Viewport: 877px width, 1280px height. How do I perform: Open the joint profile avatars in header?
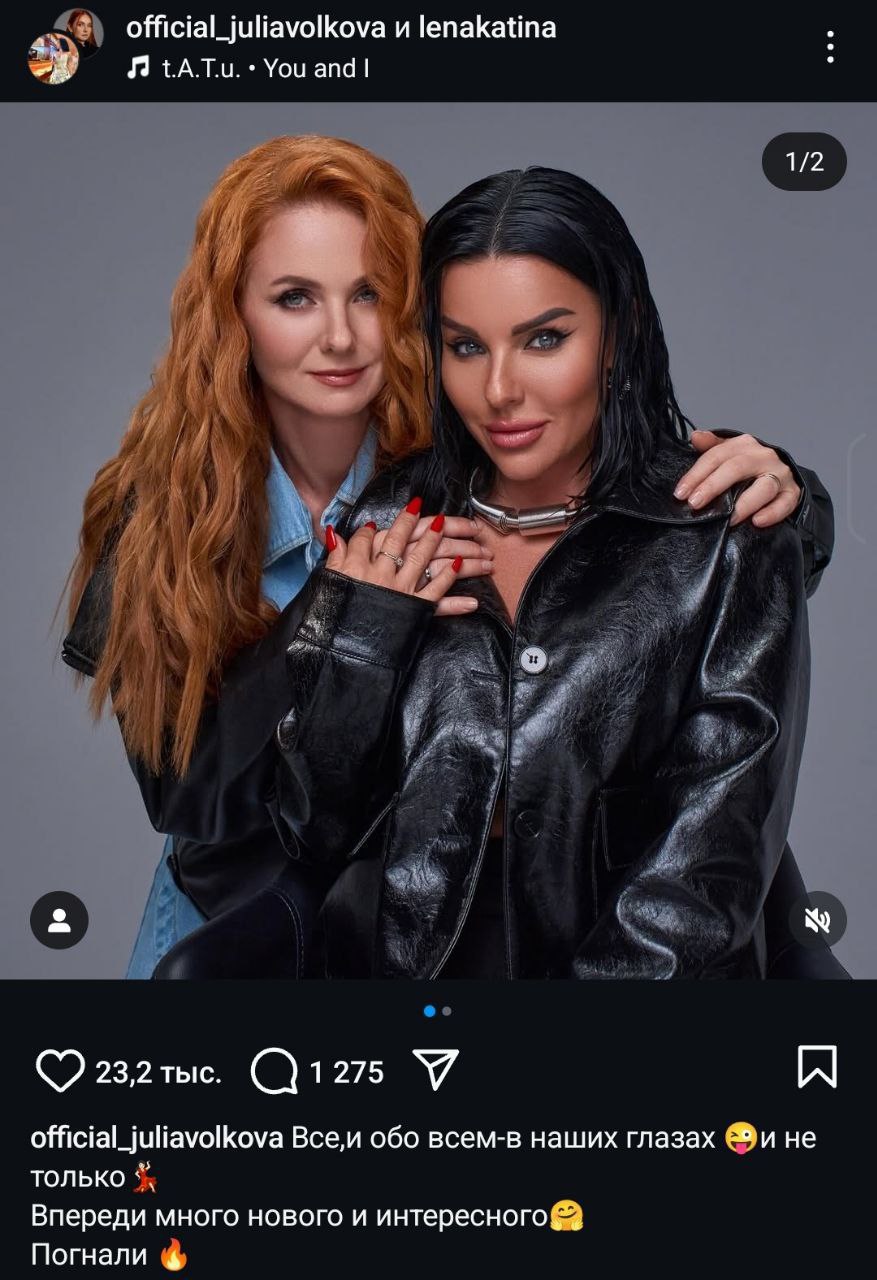point(65,46)
